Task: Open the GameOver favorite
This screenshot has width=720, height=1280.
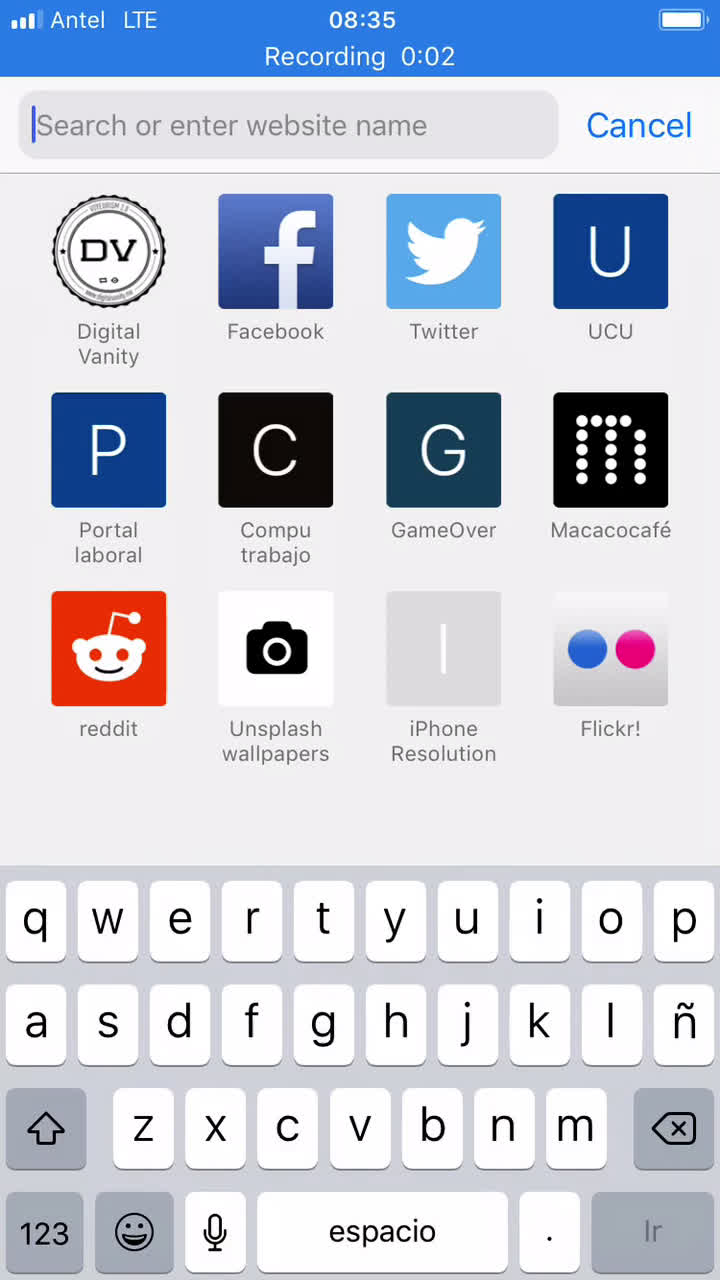Action: 443,449
